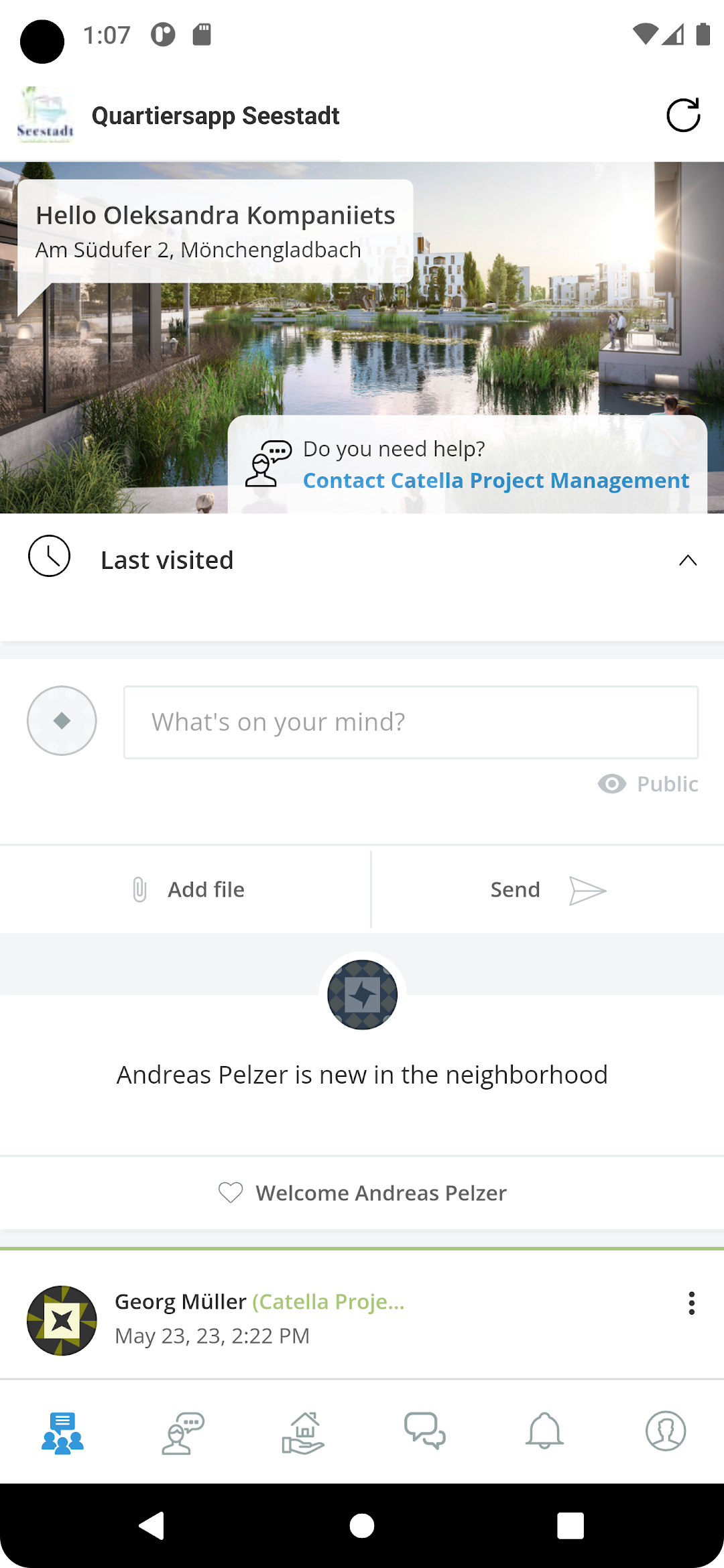Open recent apps from navigation bar
Image resolution: width=724 pixels, height=1568 pixels.
pos(570,1526)
